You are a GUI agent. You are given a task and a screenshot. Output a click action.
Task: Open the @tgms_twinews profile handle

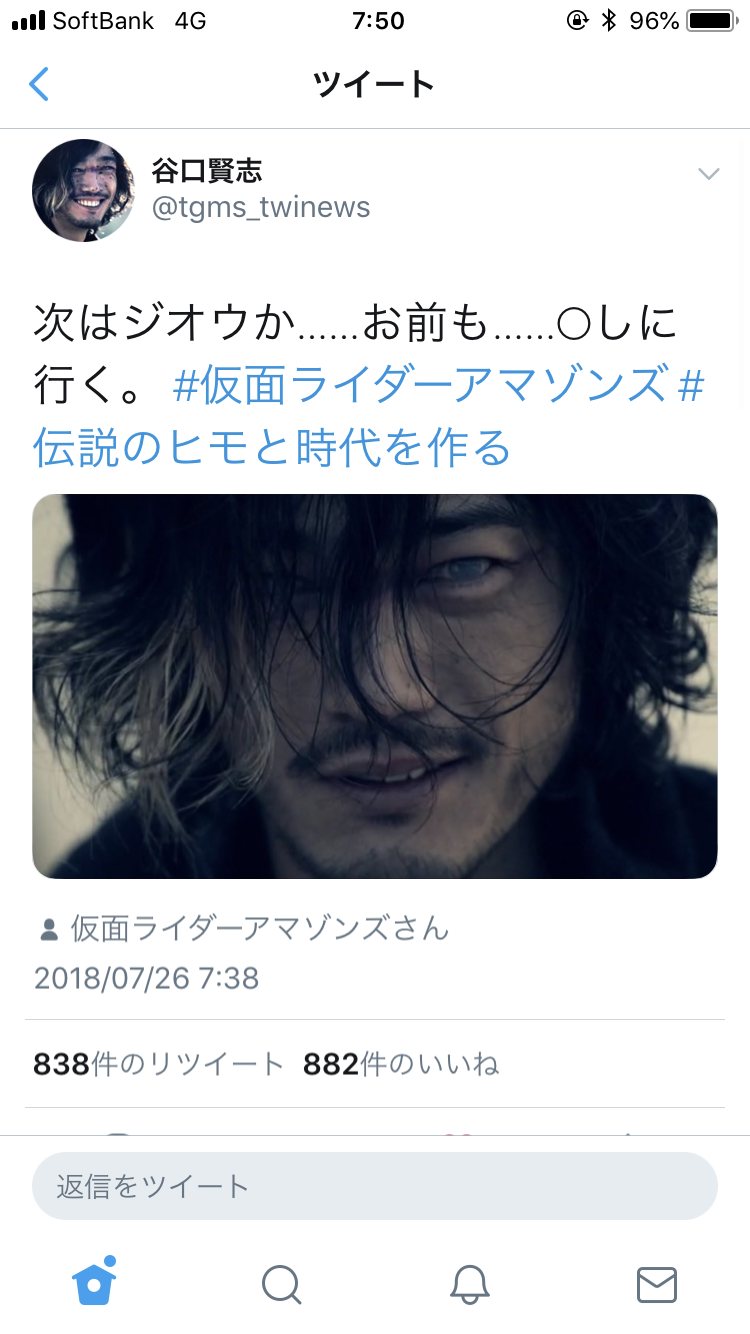click(261, 207)
